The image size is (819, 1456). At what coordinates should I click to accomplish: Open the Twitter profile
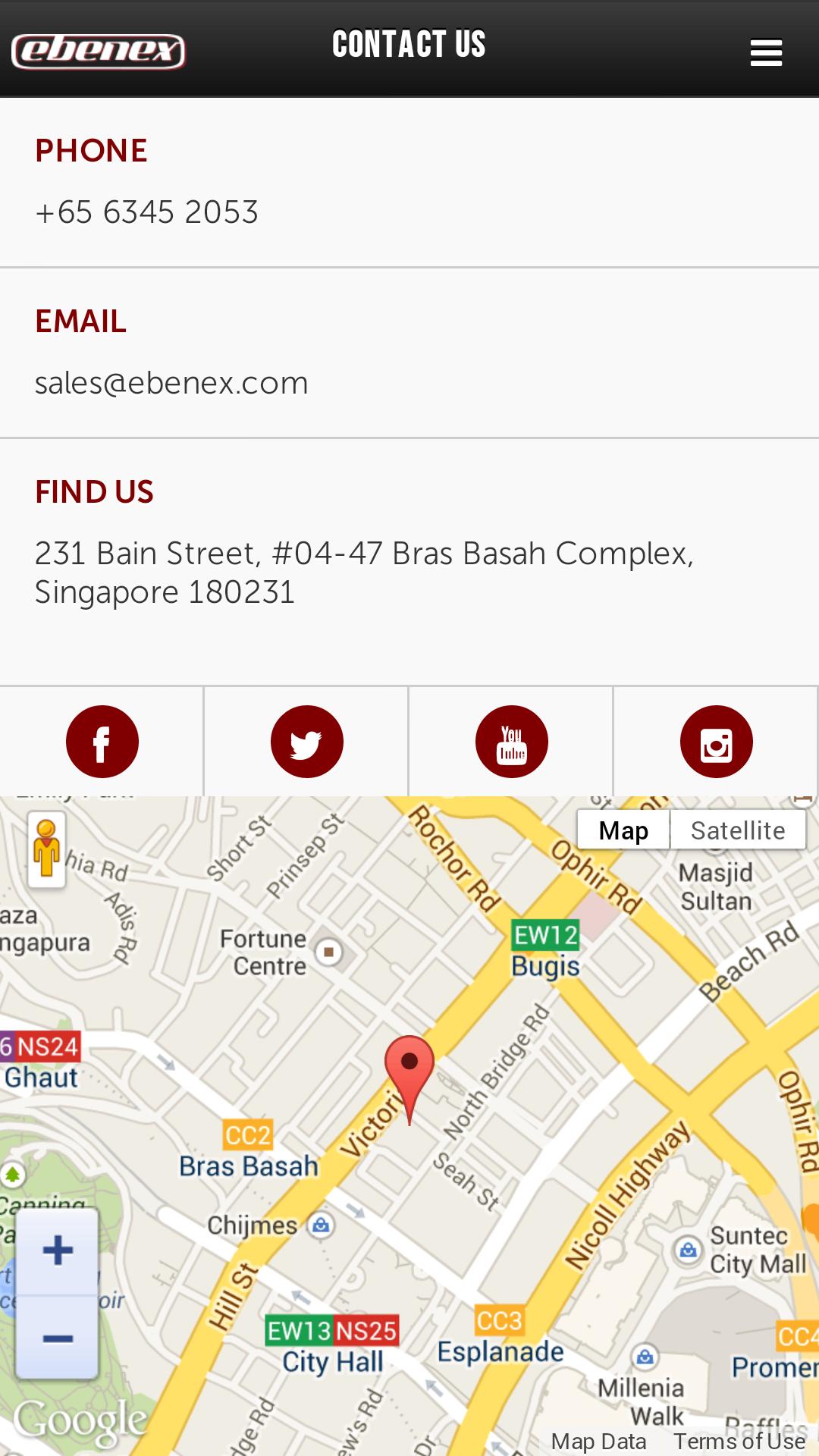point(307,742)
